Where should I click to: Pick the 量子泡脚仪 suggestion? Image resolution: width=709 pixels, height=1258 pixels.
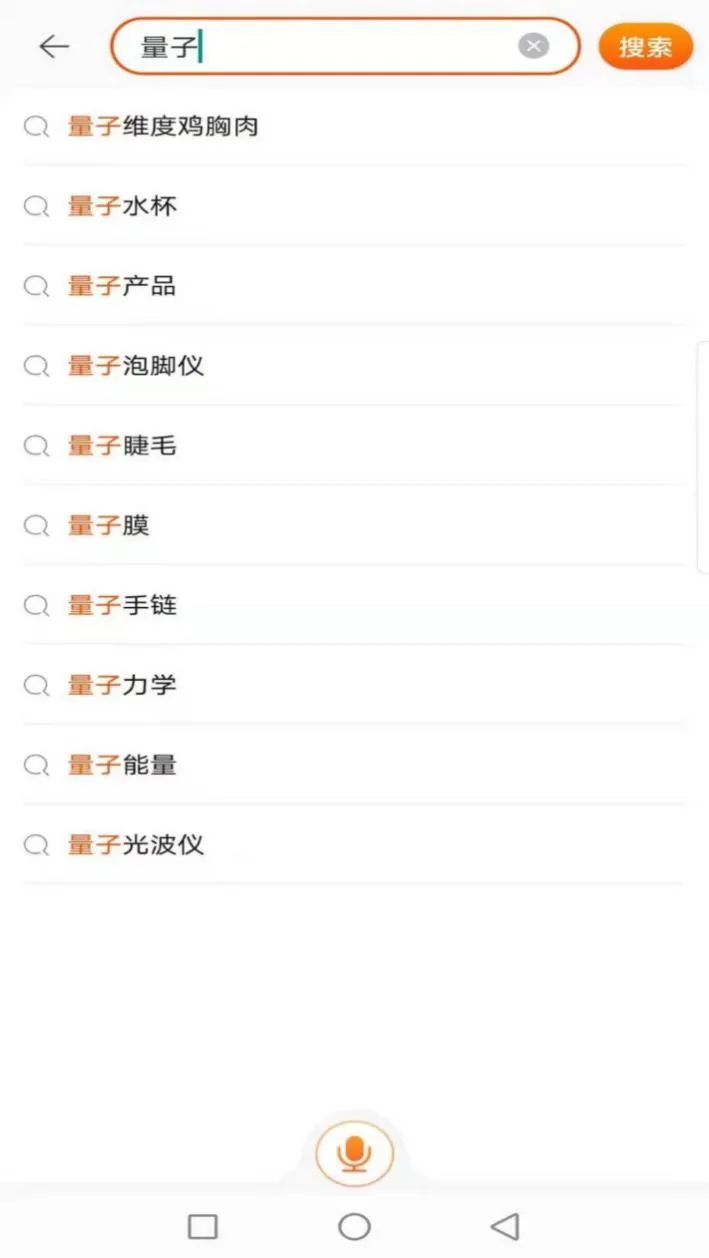(x=354, y=366)
